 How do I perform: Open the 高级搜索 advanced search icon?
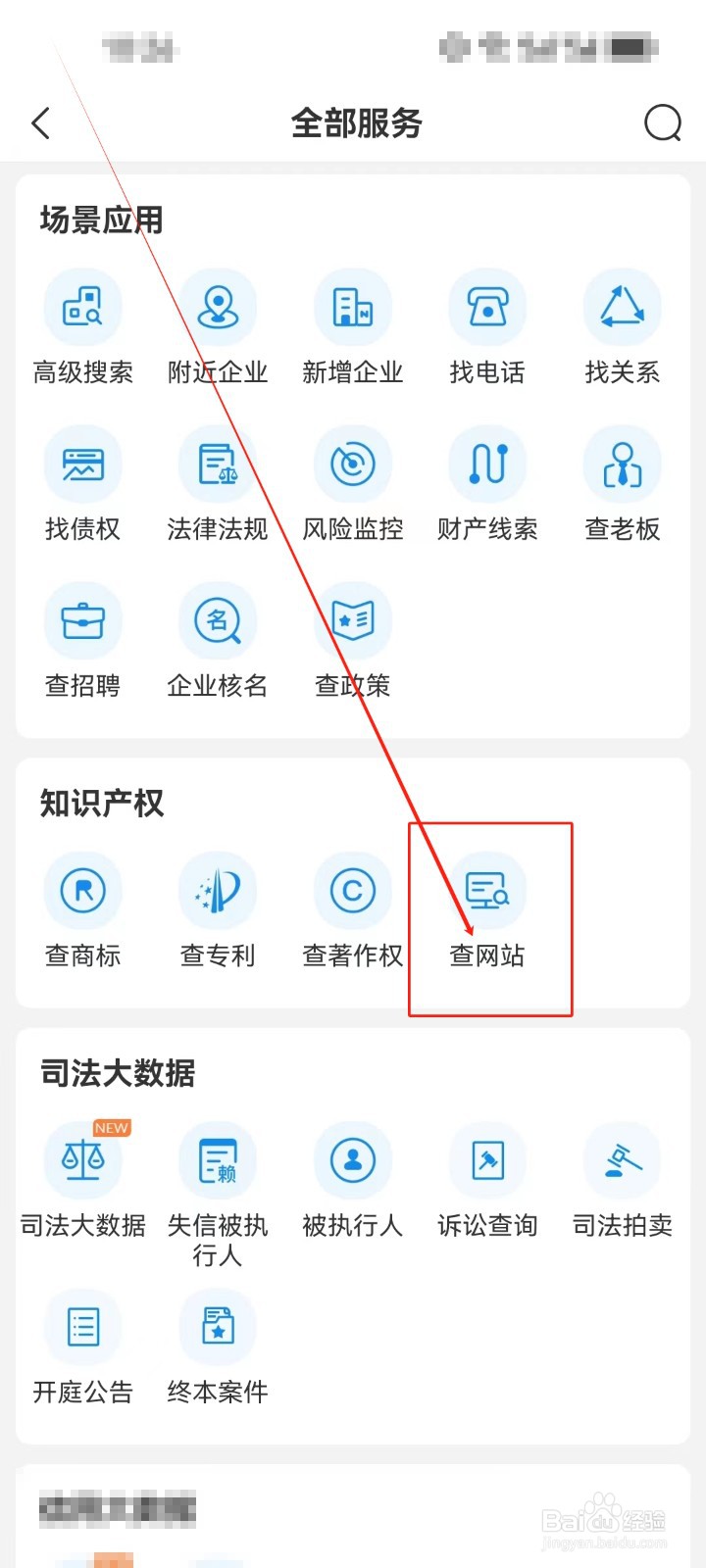pyautogui.click(x=83, y=307)
